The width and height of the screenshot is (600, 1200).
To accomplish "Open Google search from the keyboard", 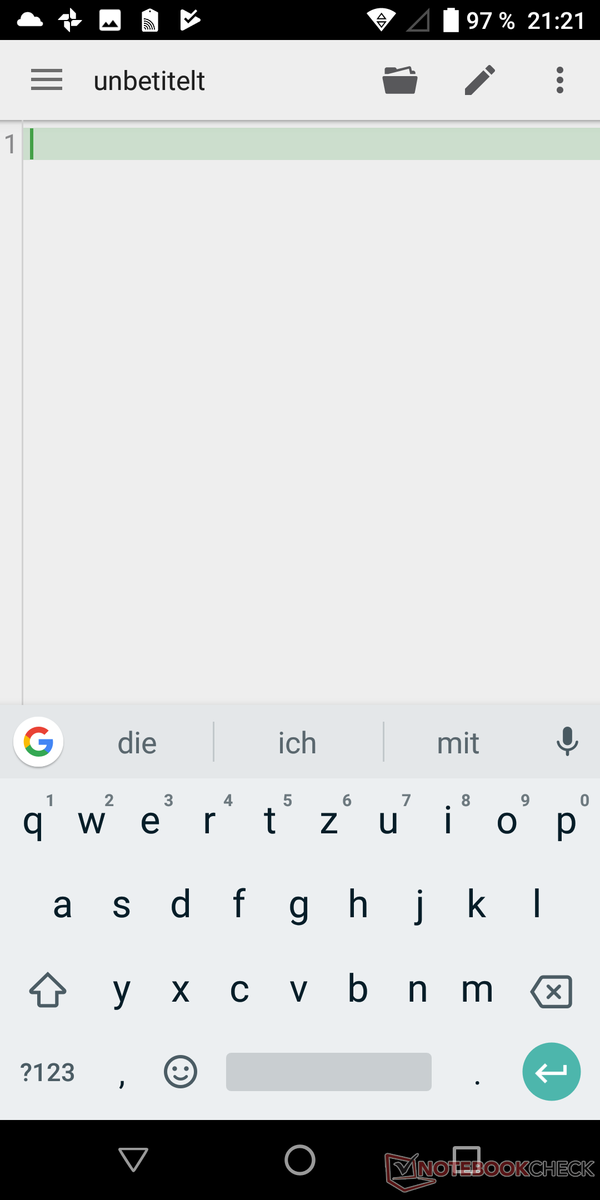I will 39,742.
